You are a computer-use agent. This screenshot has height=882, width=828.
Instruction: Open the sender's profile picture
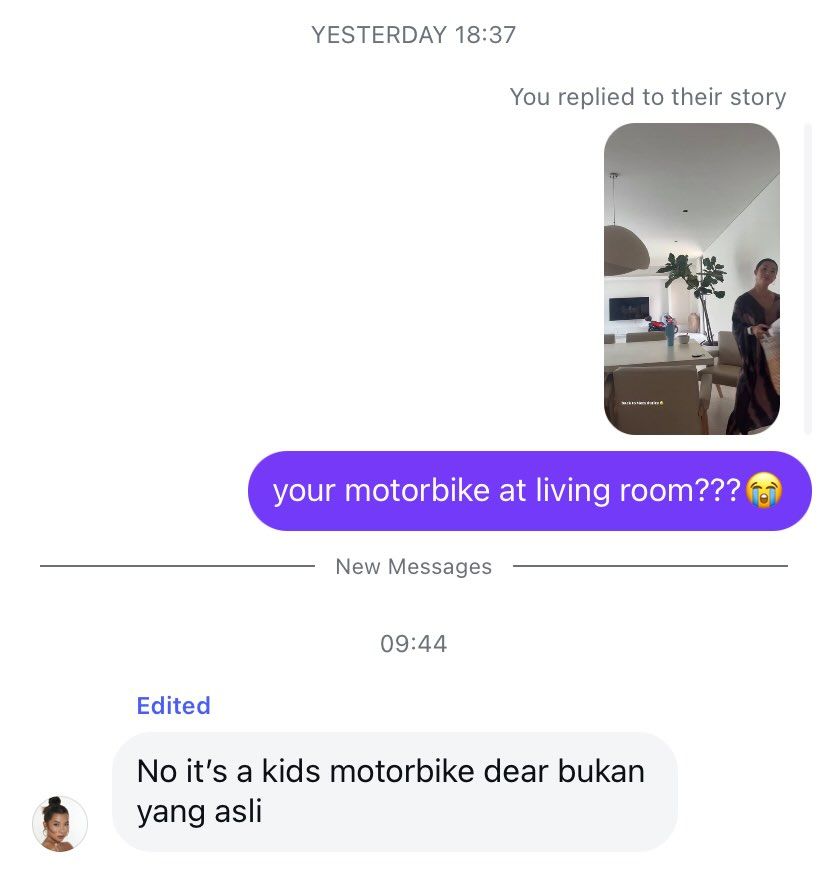coord(60,823)
